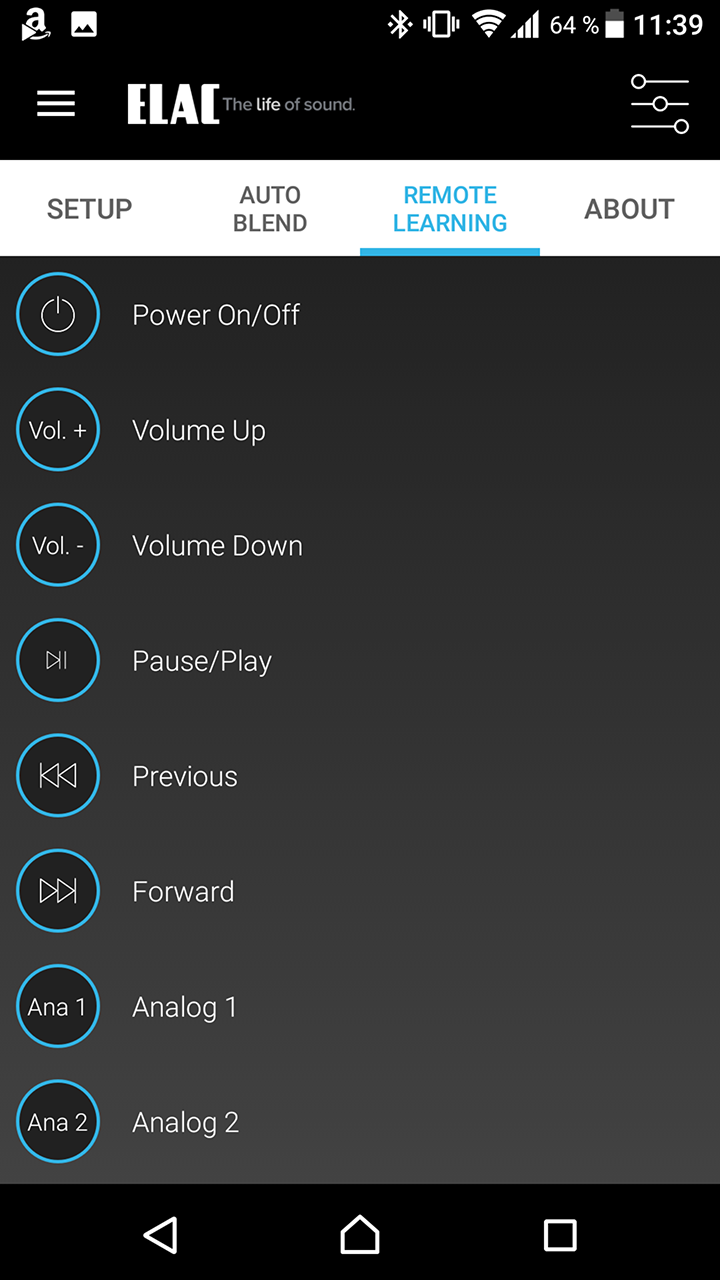Go back with the system back button
Viewport: 720px width, 1280px height.
point(161,1234)
